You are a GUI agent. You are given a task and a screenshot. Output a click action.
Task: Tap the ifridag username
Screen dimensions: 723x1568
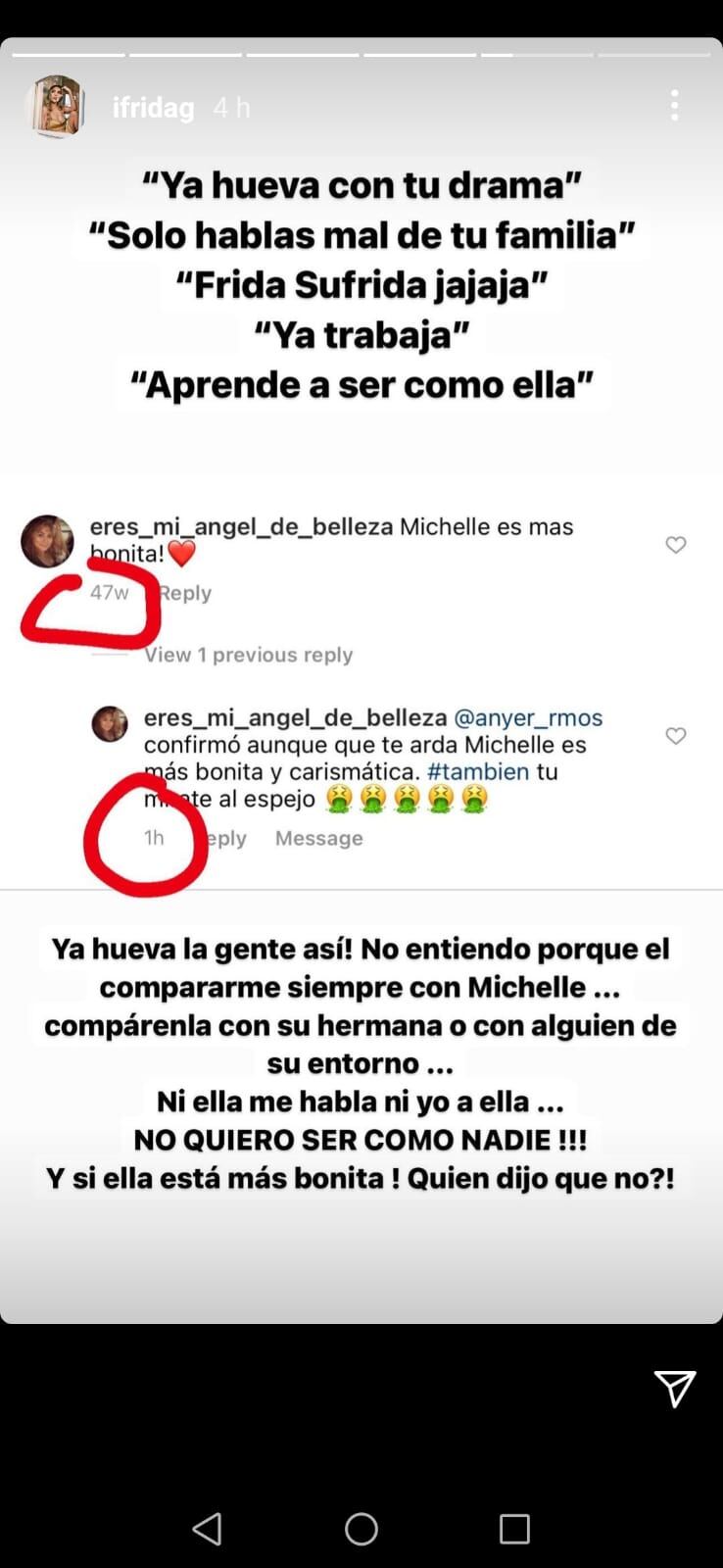point(153,107)
